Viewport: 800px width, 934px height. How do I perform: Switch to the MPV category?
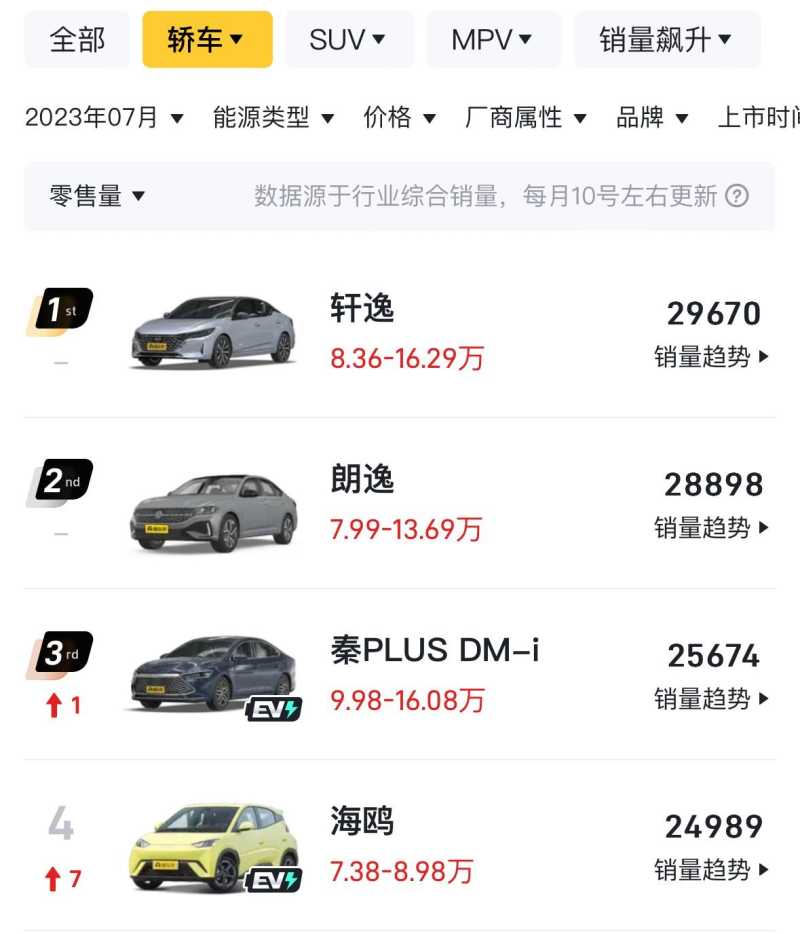click(x=491, y=40)
